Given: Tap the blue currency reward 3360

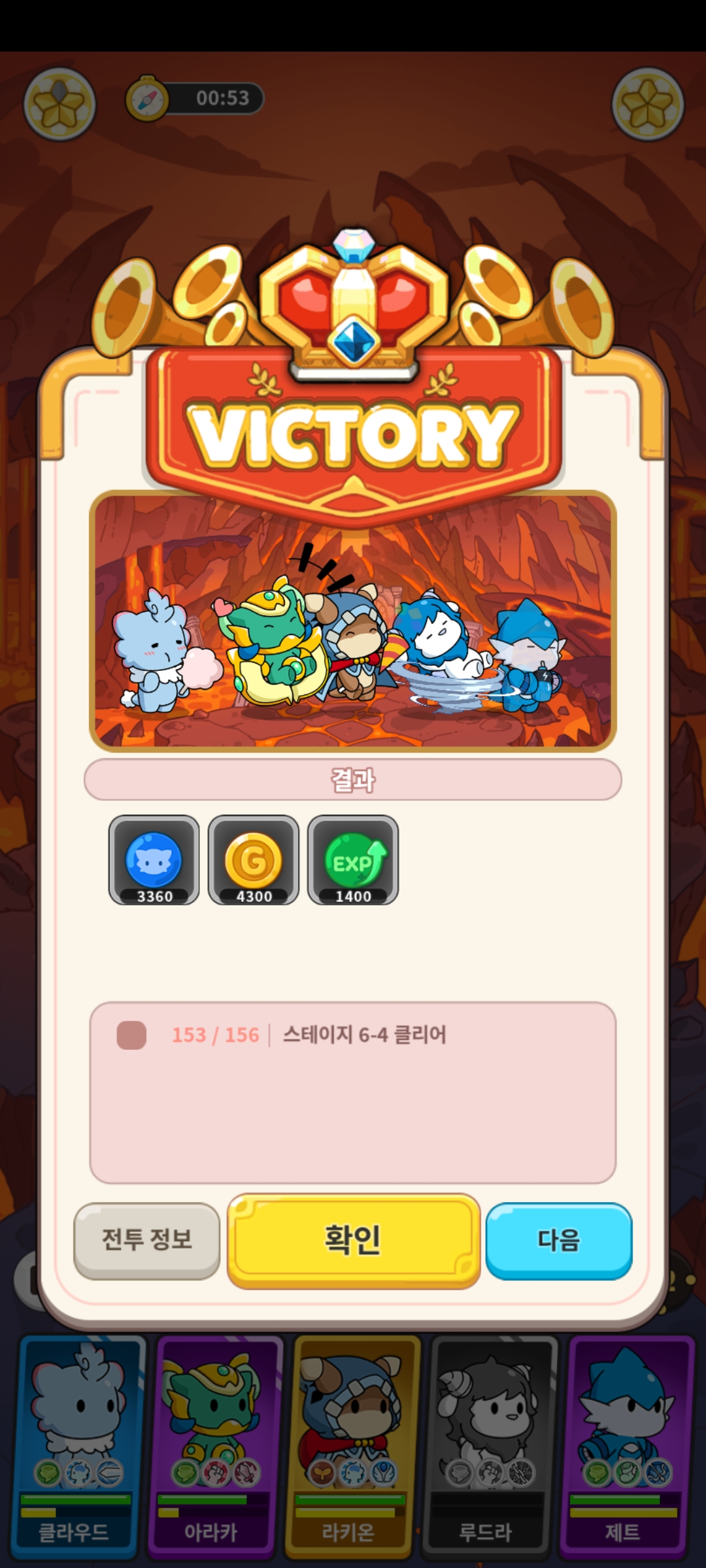Looking at the screenshot, I should tap(154, 860).
